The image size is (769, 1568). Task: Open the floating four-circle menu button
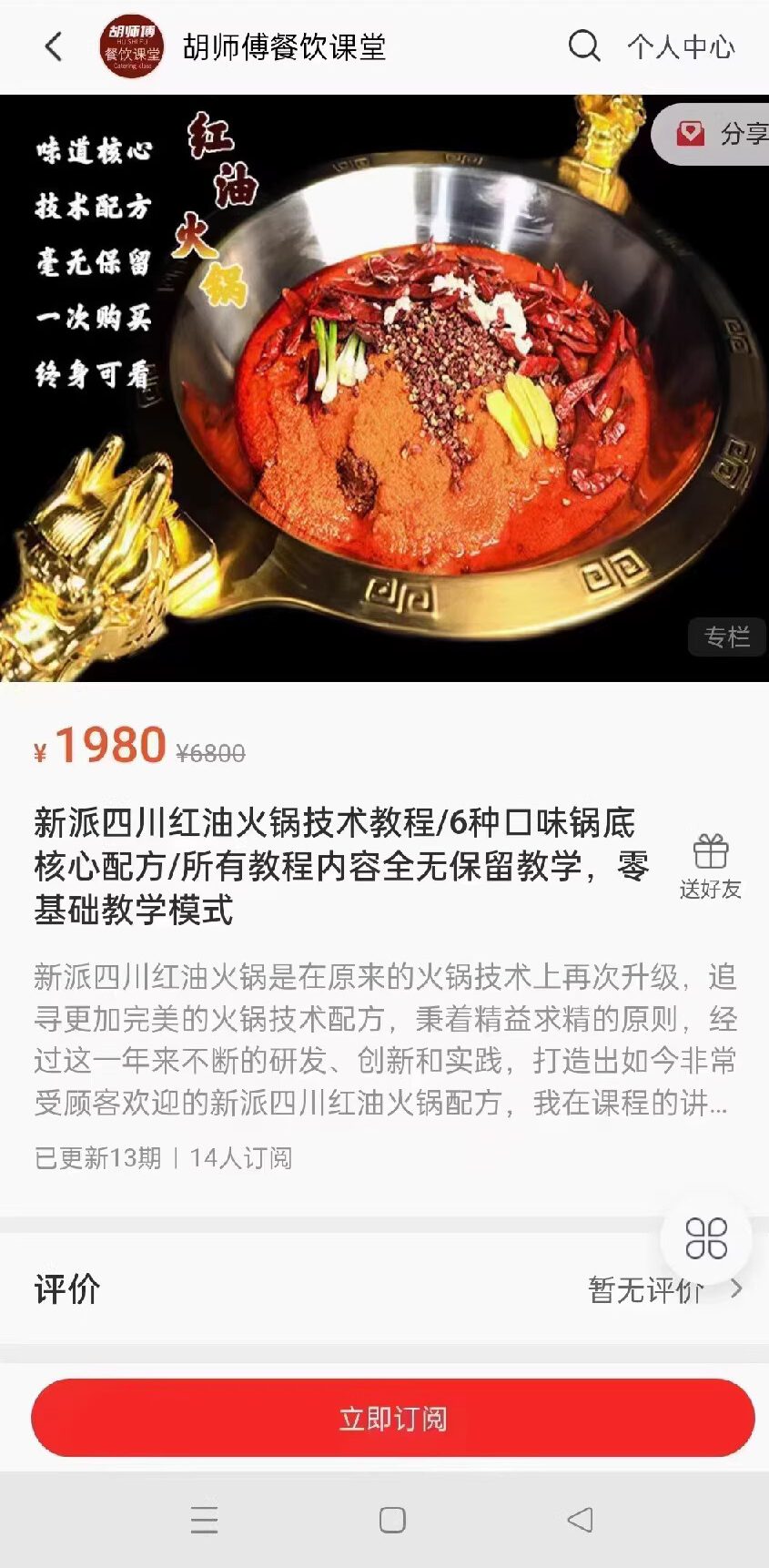[x=706, y=1238]
